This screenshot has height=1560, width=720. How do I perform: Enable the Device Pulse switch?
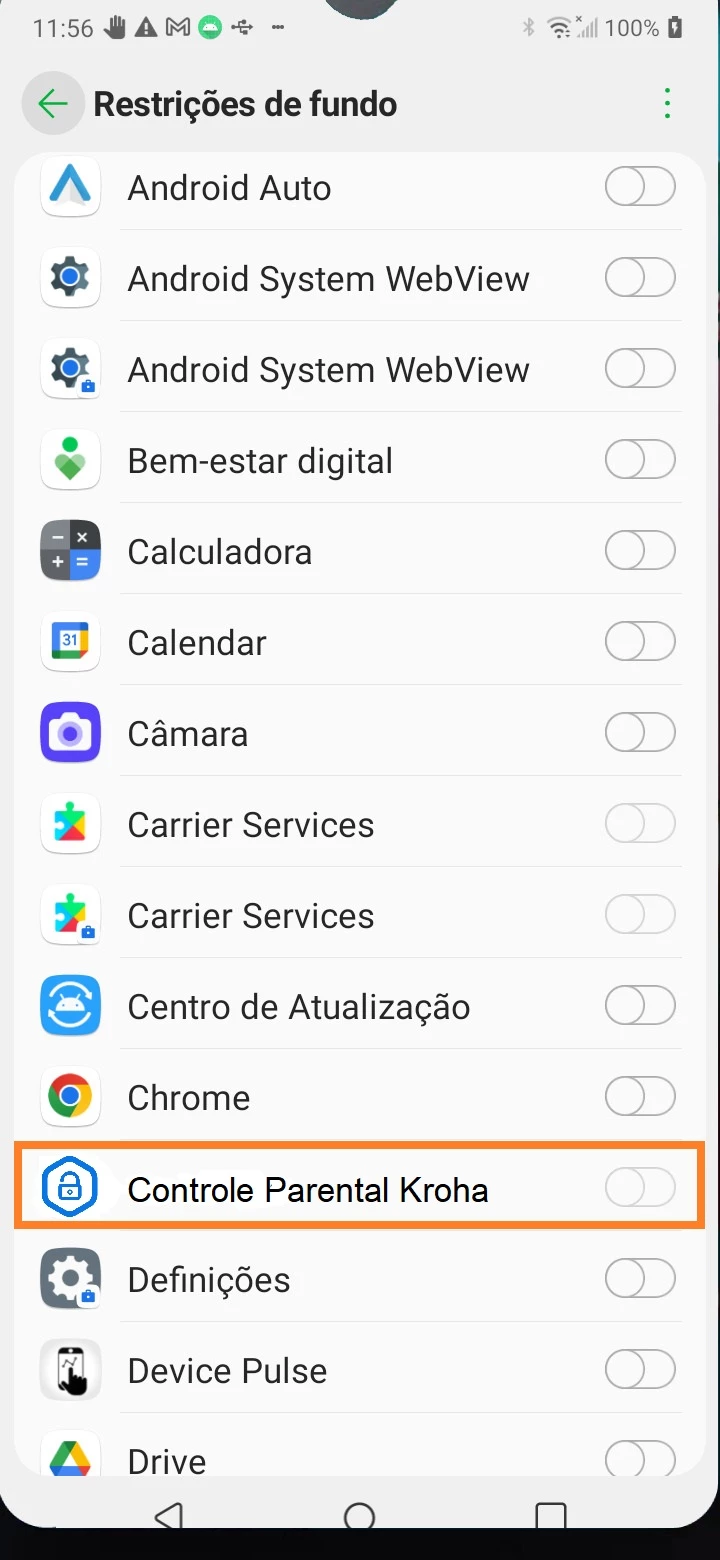click(x=640, y=1370)
